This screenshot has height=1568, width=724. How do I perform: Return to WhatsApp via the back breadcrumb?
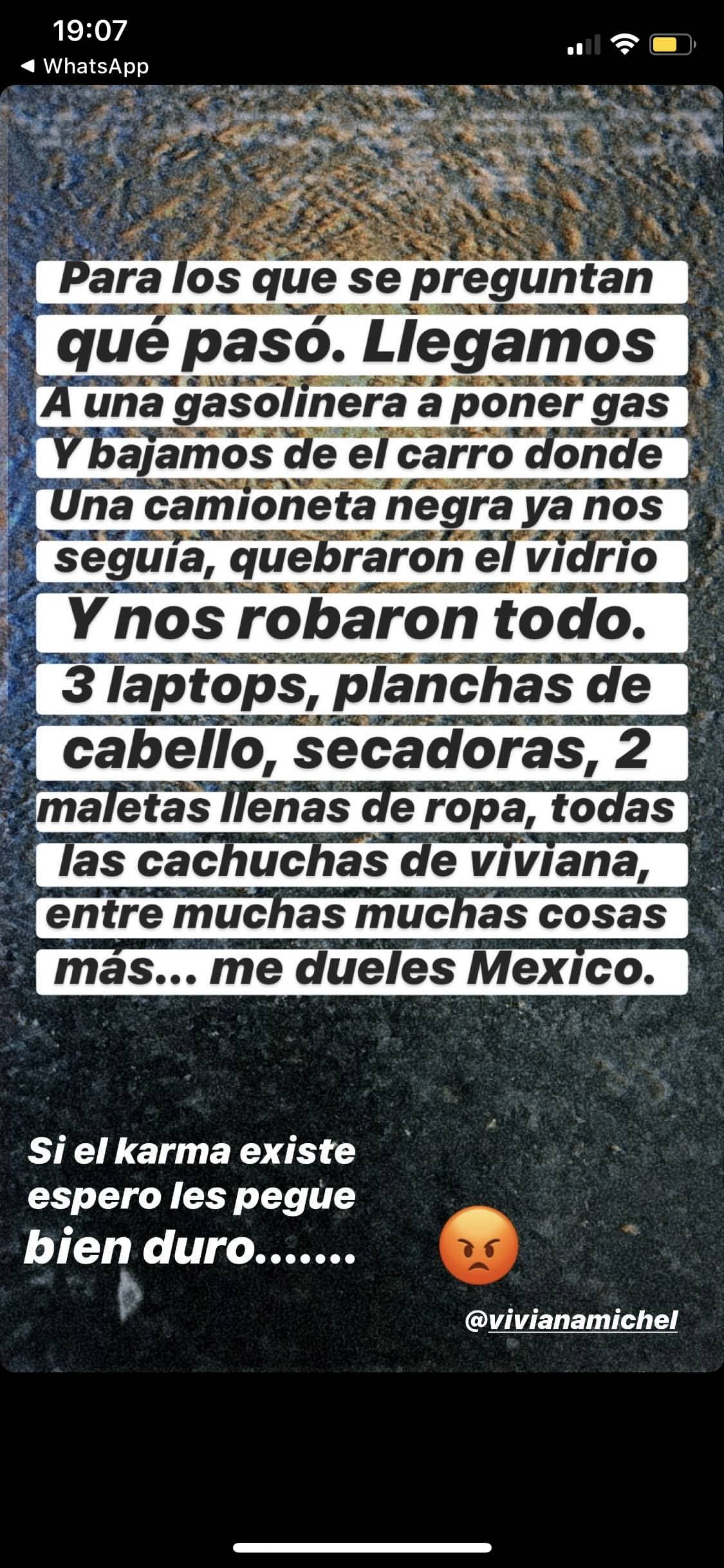(85, 66)
